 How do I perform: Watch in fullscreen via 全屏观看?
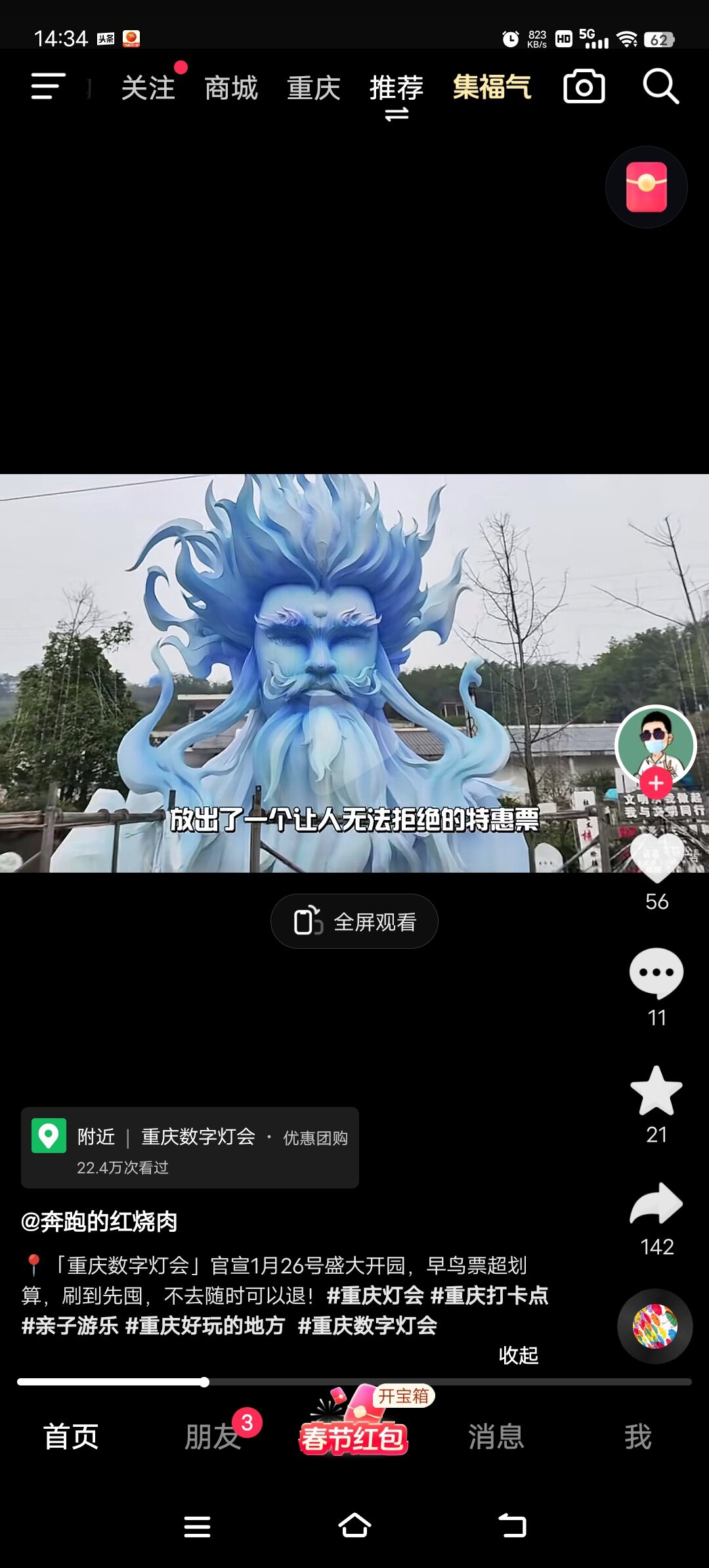pos(354,921)
